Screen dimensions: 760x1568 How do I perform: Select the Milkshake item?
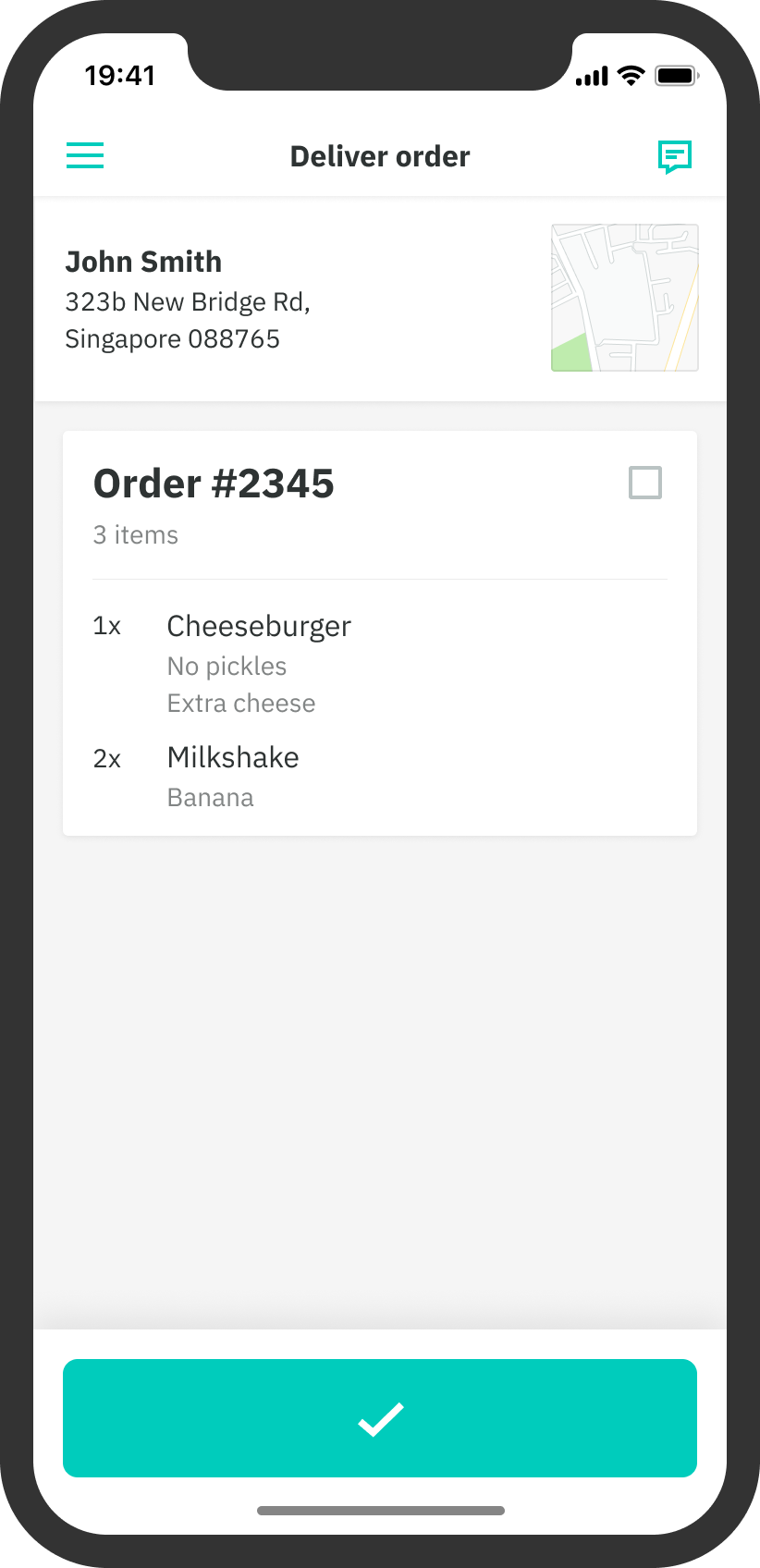pyautogui.click(x=232, y=757)
